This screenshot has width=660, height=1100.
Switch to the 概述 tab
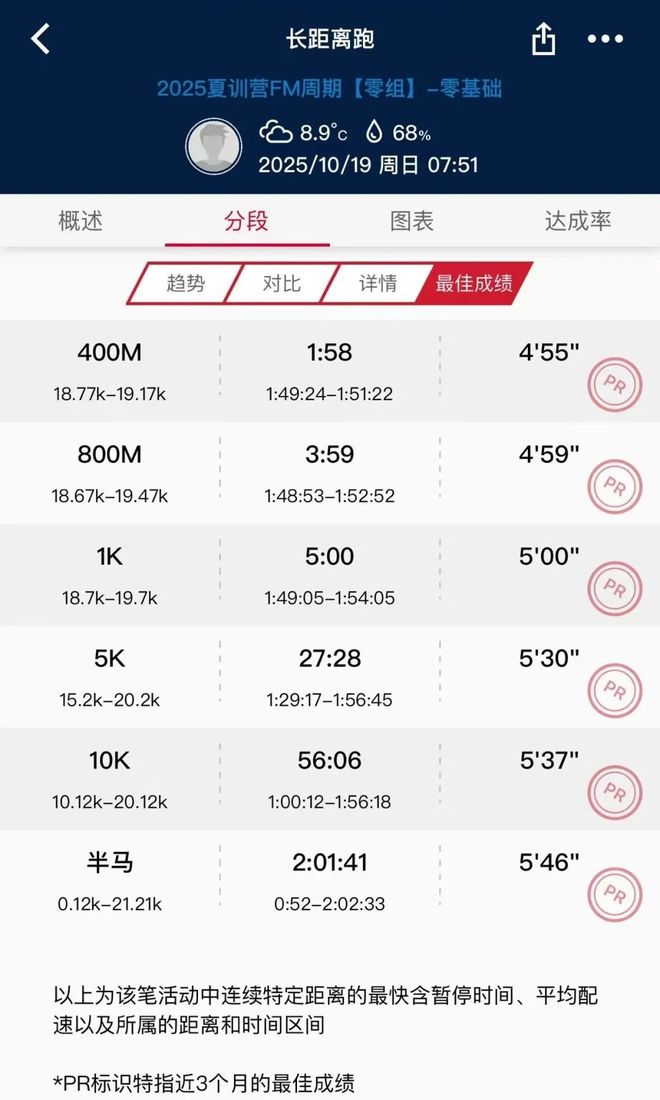[81, 221]
